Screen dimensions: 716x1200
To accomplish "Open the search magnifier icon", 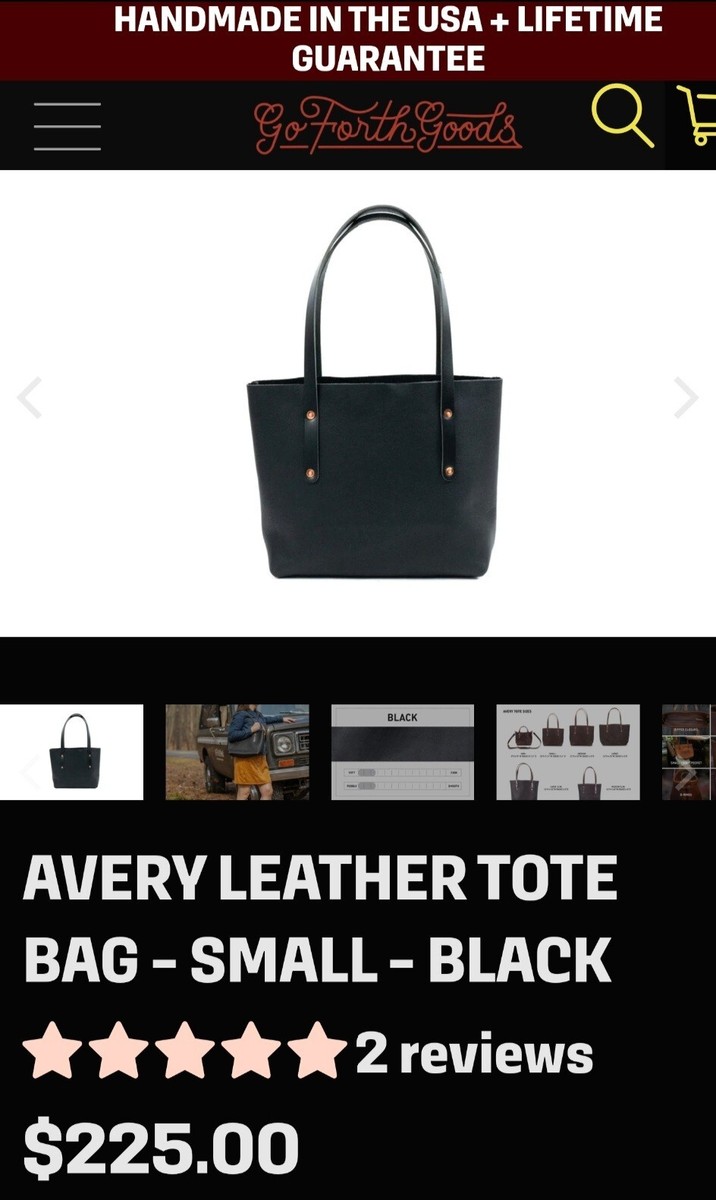I will click(x=622, y=116).
